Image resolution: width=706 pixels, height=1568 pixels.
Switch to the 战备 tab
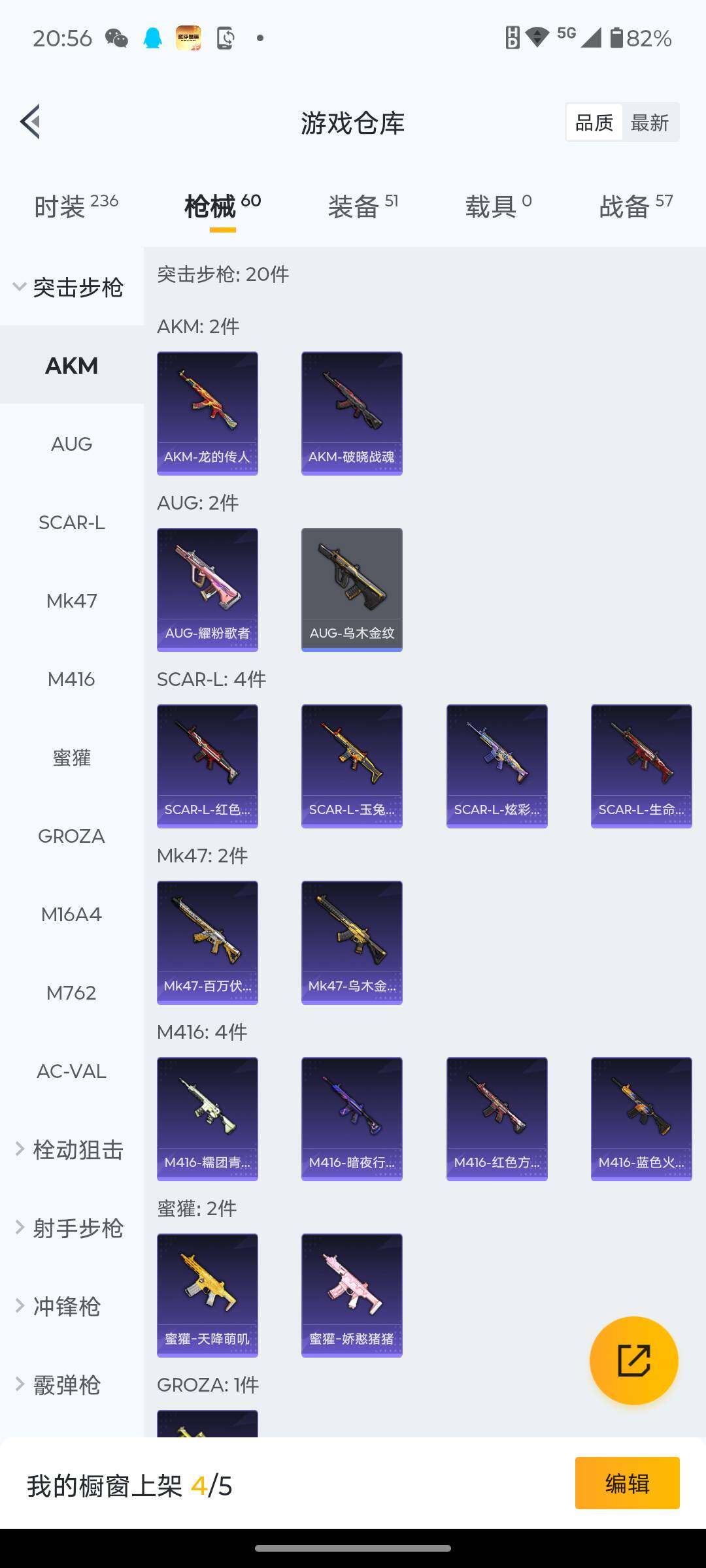point(635,206)
